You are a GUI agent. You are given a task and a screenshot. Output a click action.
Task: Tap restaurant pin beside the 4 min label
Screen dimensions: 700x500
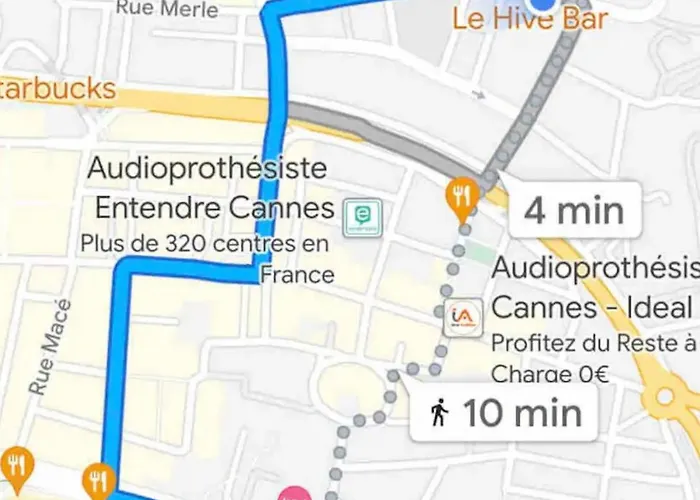point(461,199)
